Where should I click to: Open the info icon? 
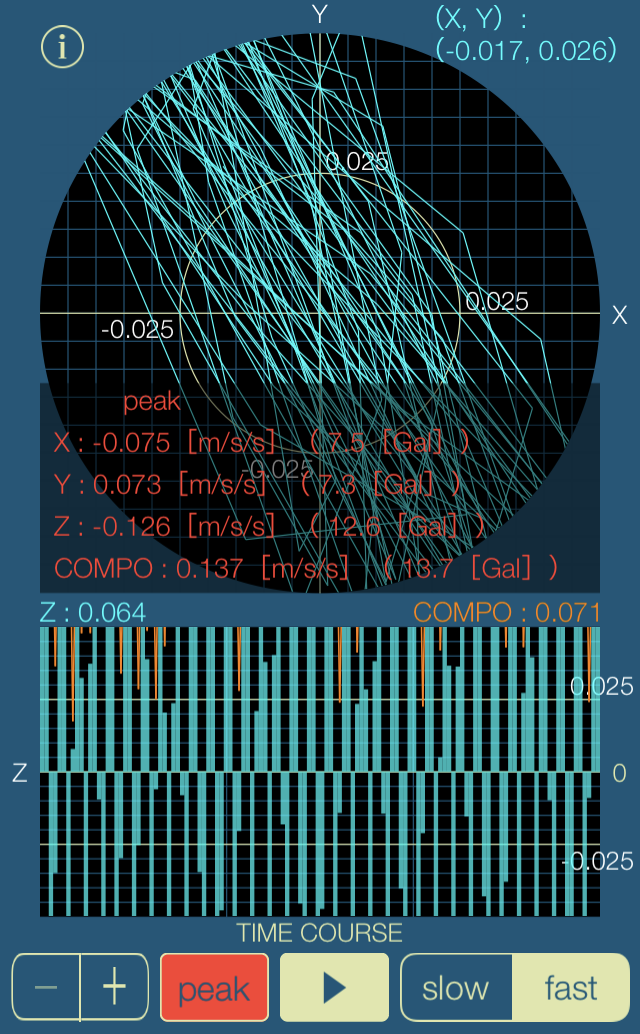click(63, 47)
